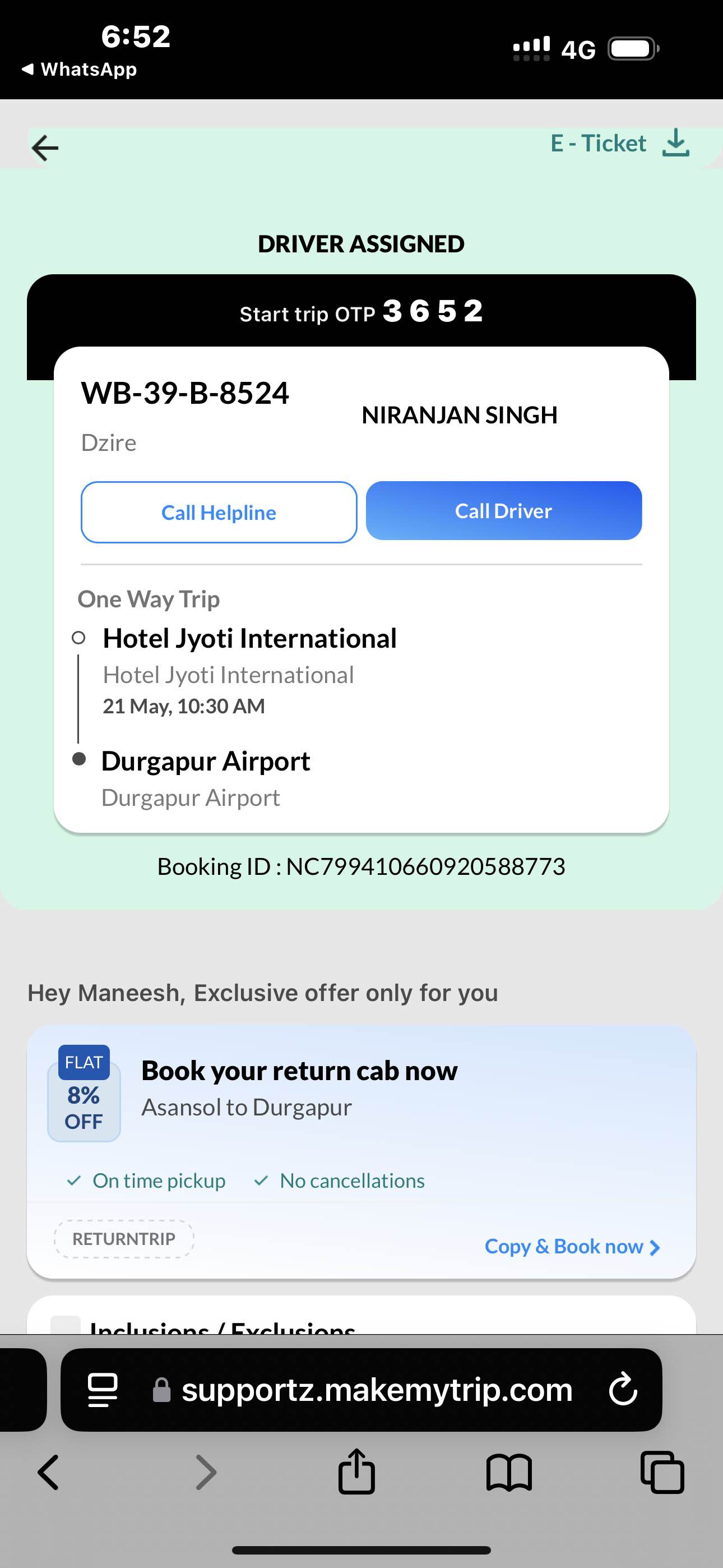This screenshot has height=1568, width=723.
Task: Call the helpline
Action: [x=219, y=512]
